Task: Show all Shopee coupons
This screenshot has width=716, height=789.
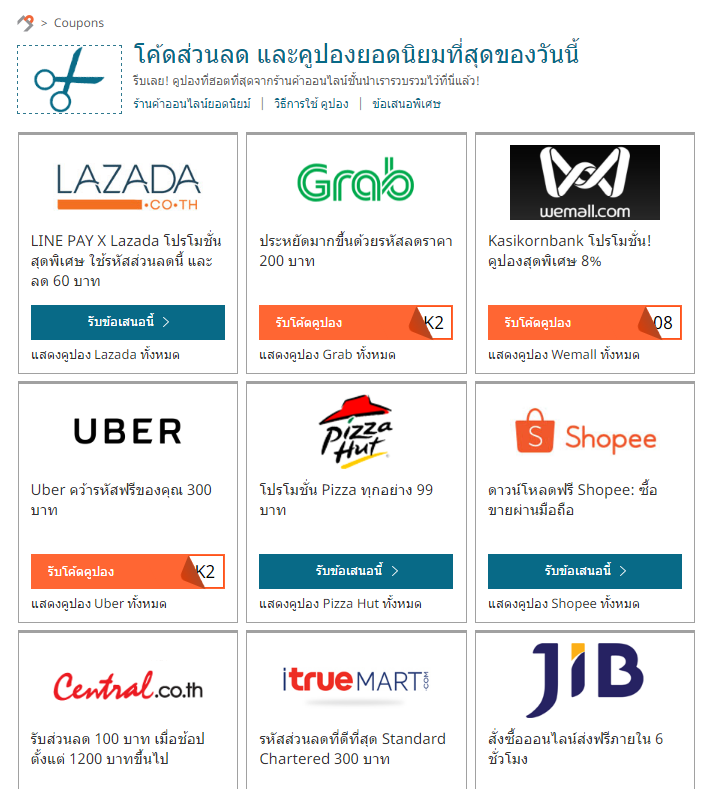Action: 564,603
